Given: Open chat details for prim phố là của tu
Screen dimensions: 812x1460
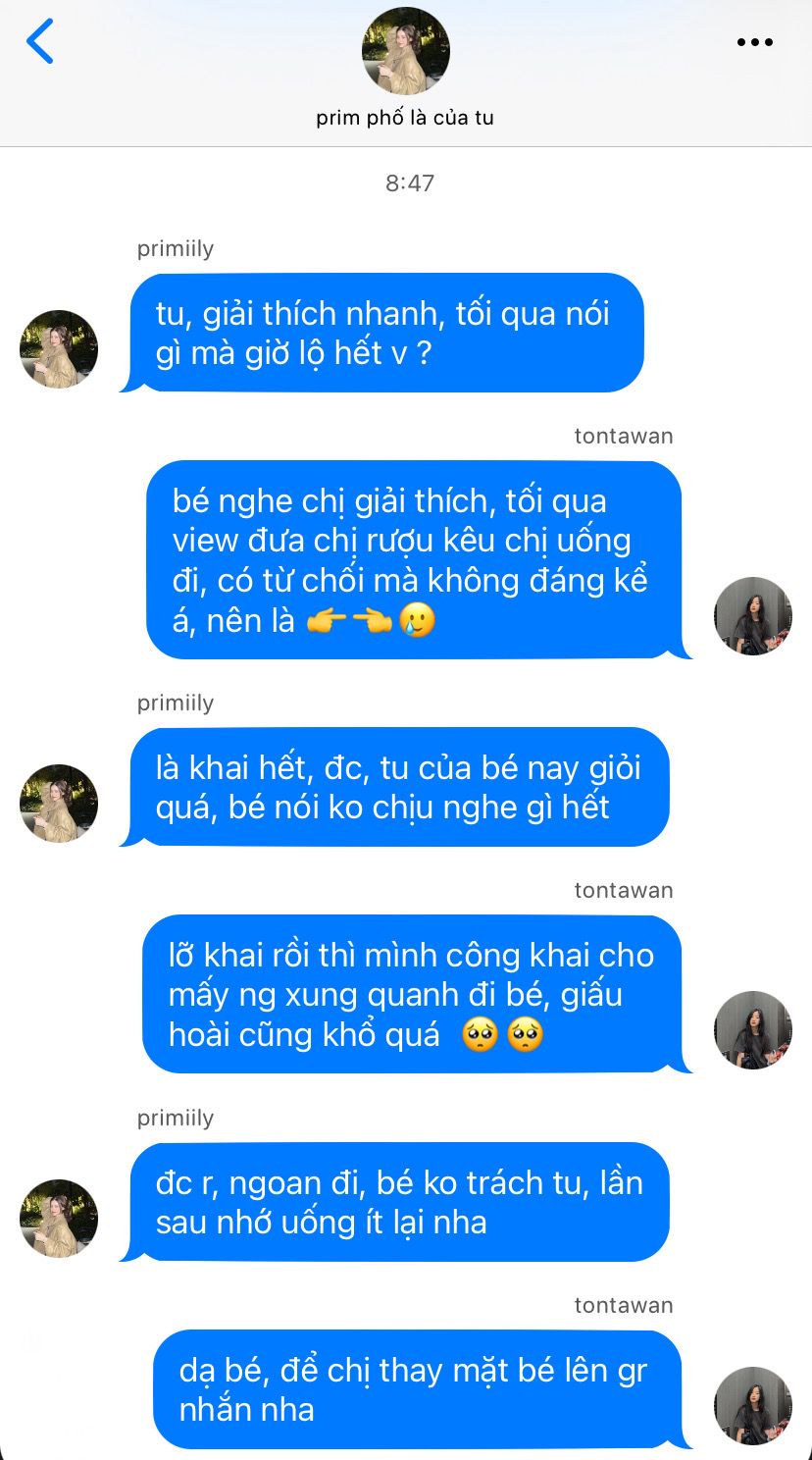Looking at the screenshot, I should [405, 118].
